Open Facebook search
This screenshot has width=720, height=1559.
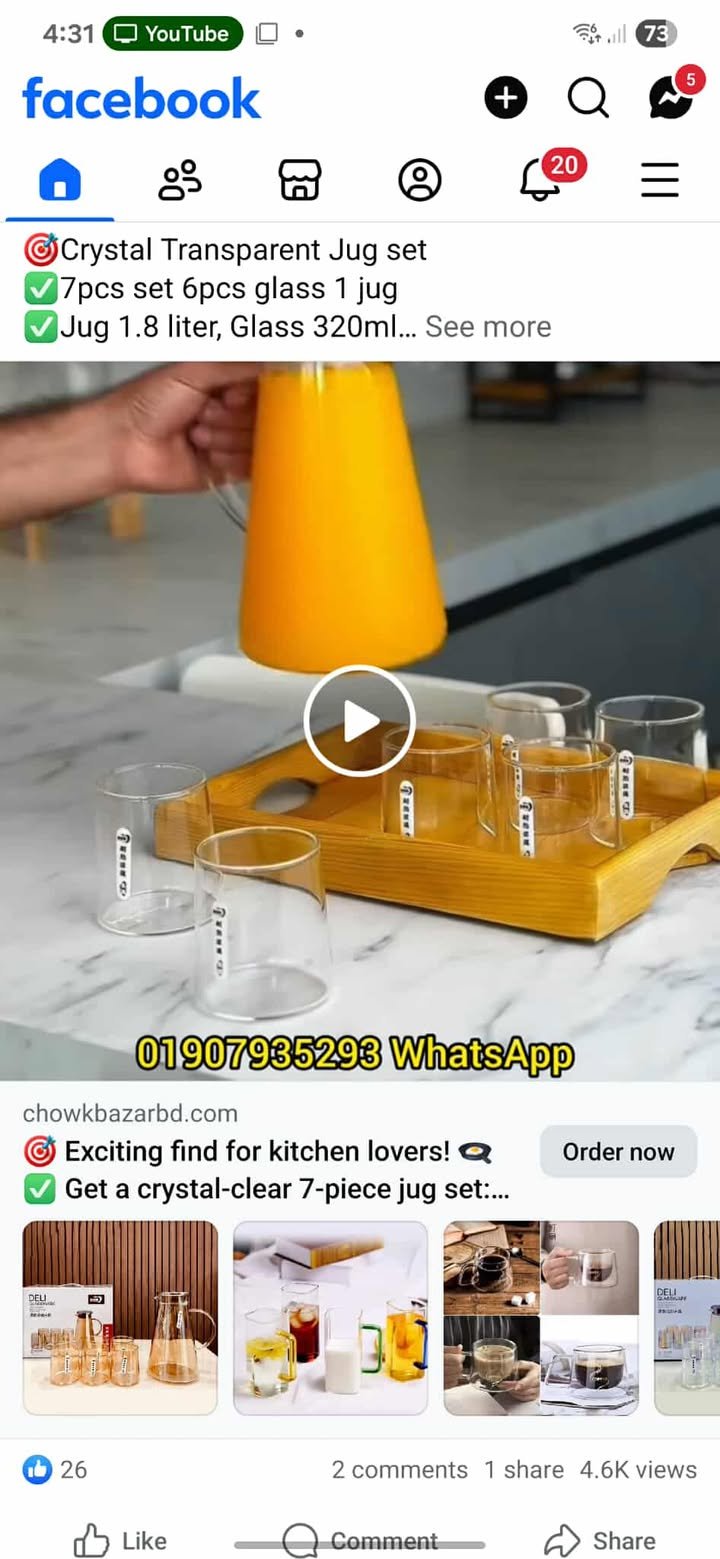point(588,98)
